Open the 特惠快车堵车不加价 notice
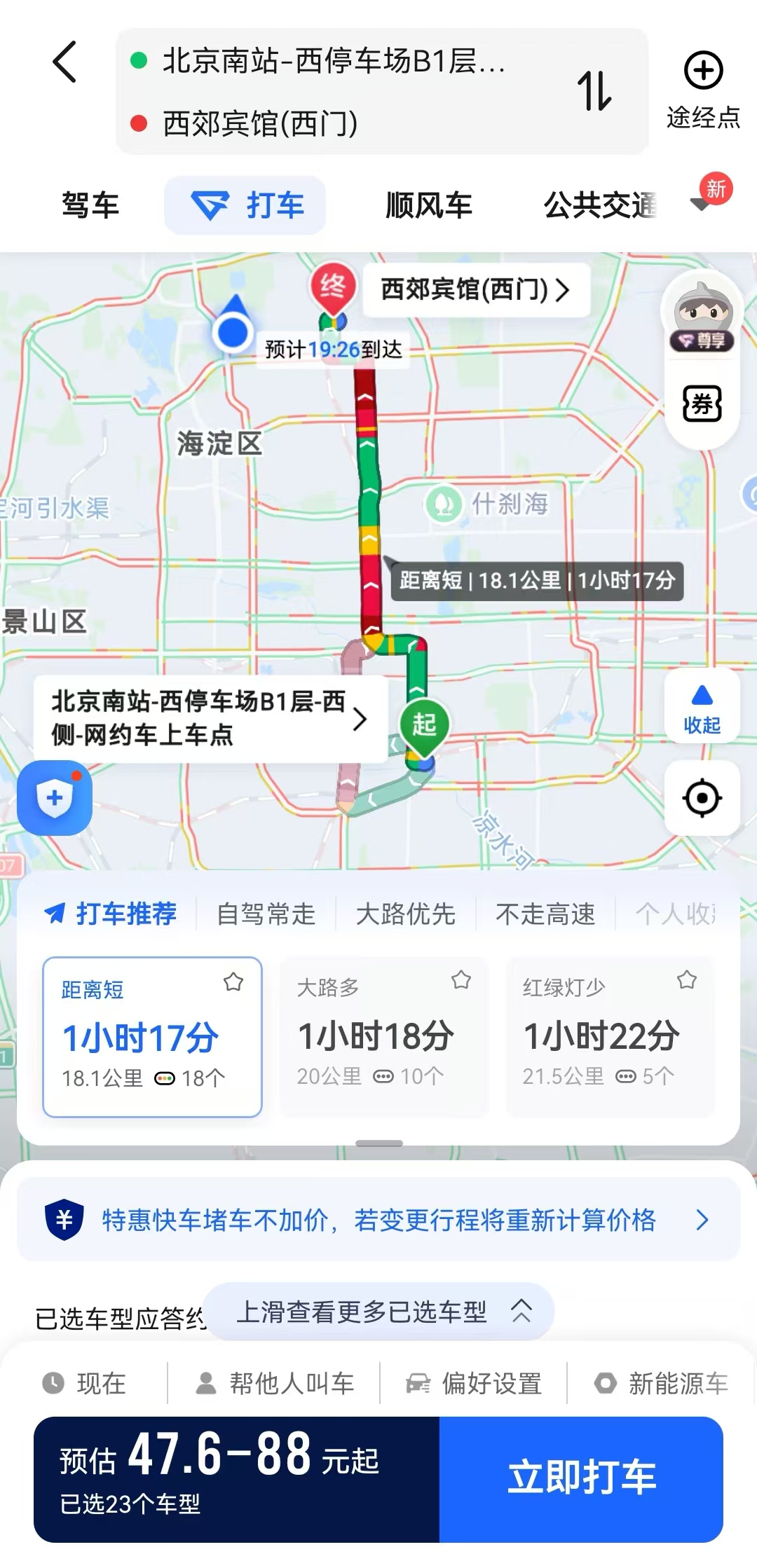 [378, 1220]
